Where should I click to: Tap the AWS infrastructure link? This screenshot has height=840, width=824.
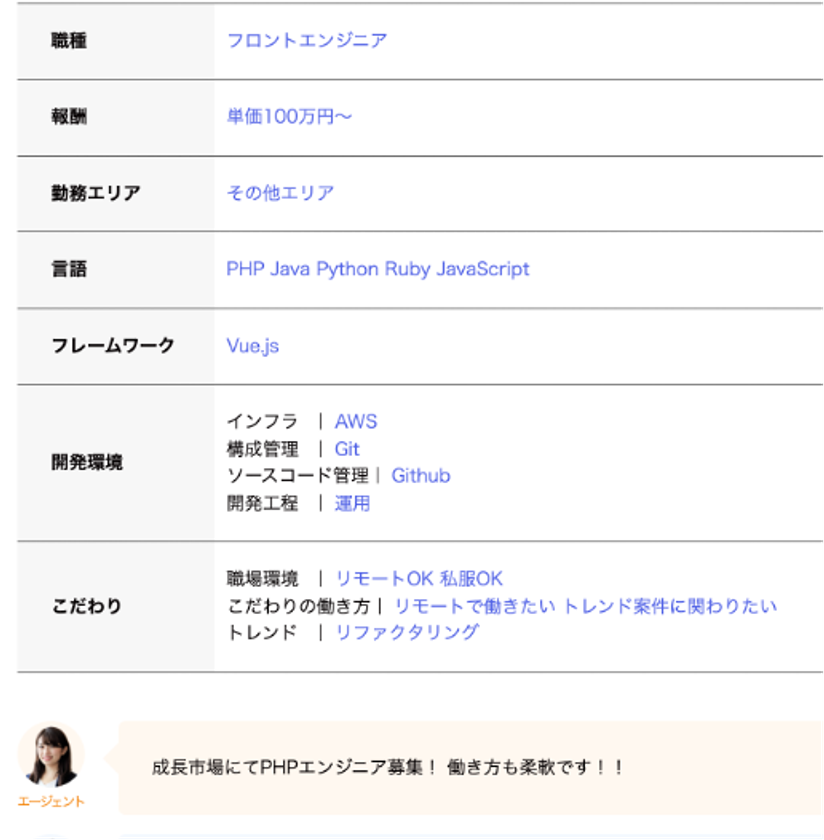356,422
